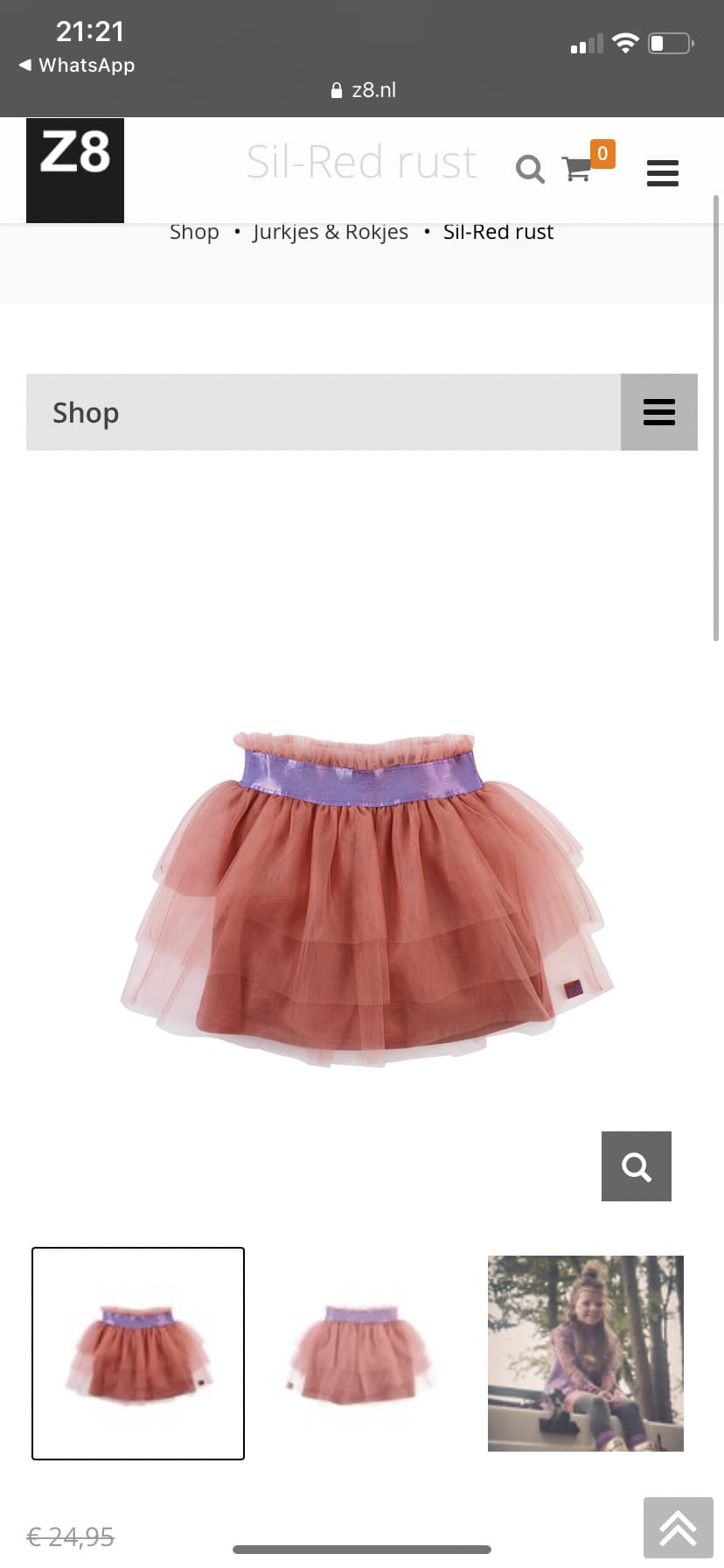Expand the Shop category menu
The height and width of the screenshot is (1568, 724).
point(659,412)
